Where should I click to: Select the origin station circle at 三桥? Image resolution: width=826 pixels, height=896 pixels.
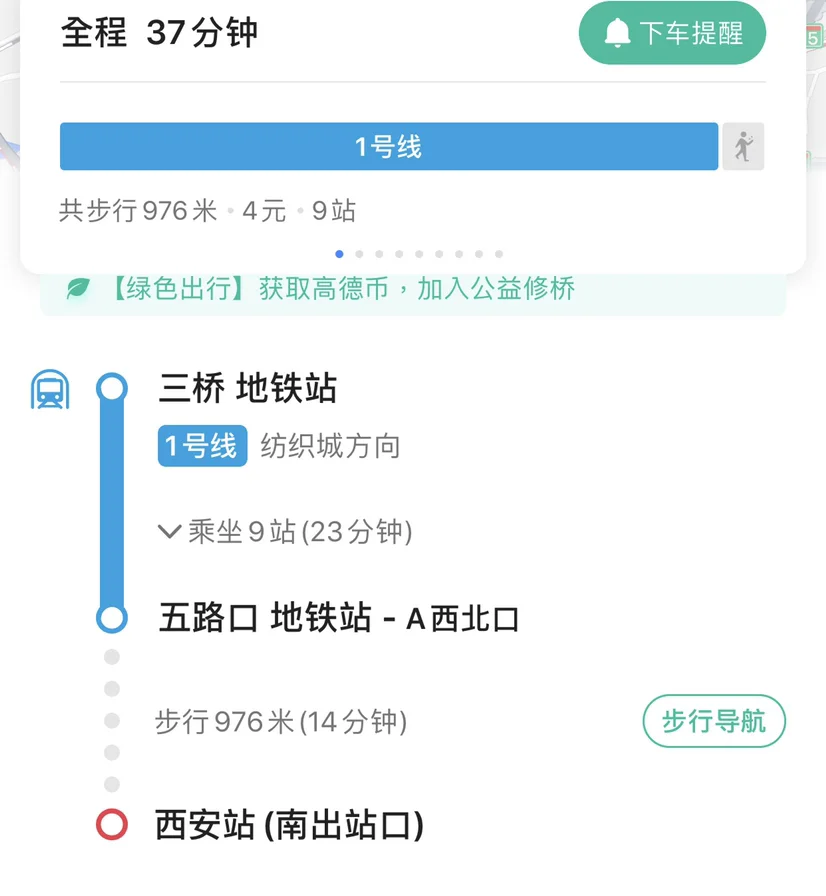110,390
